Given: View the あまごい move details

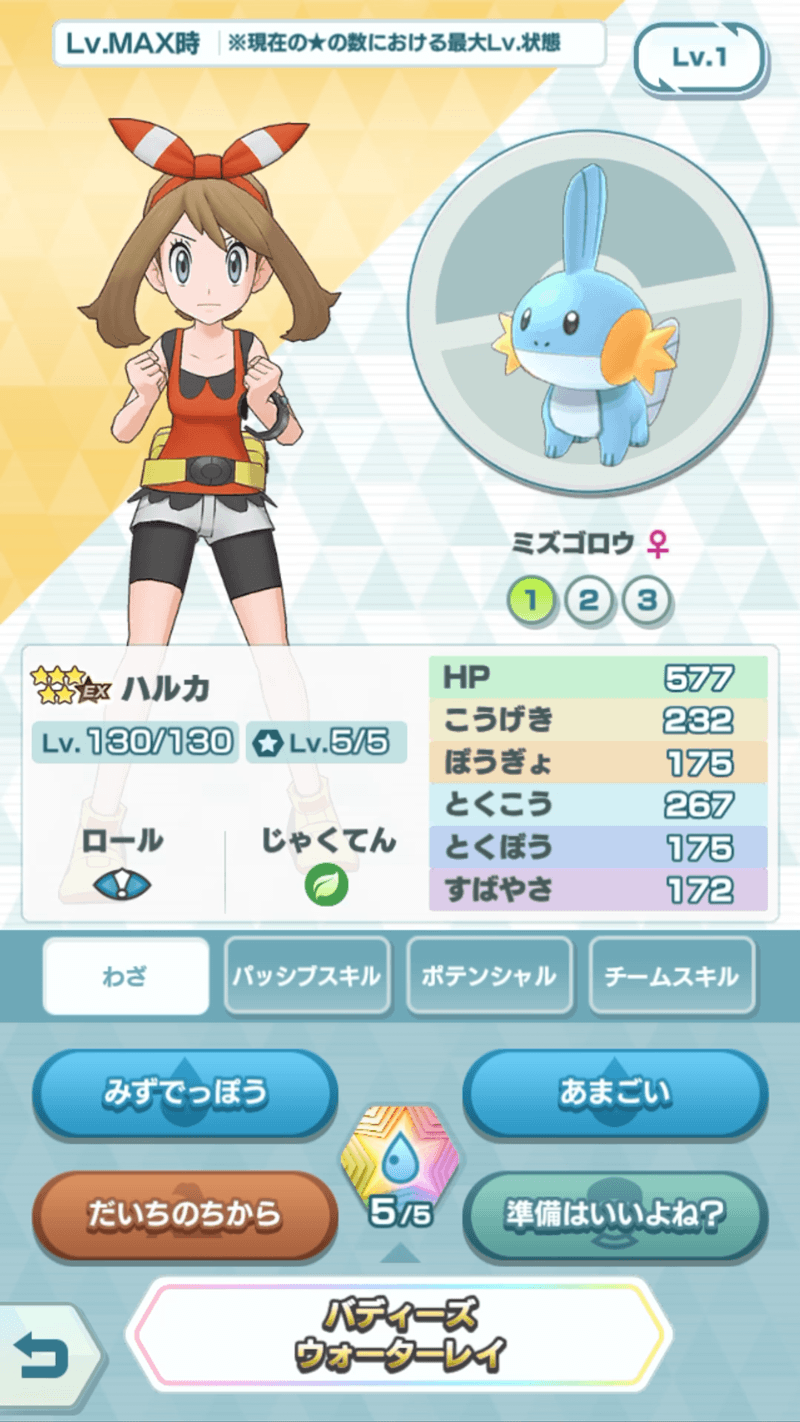Looking at the screenshot, I should (x=614, y=1093).
